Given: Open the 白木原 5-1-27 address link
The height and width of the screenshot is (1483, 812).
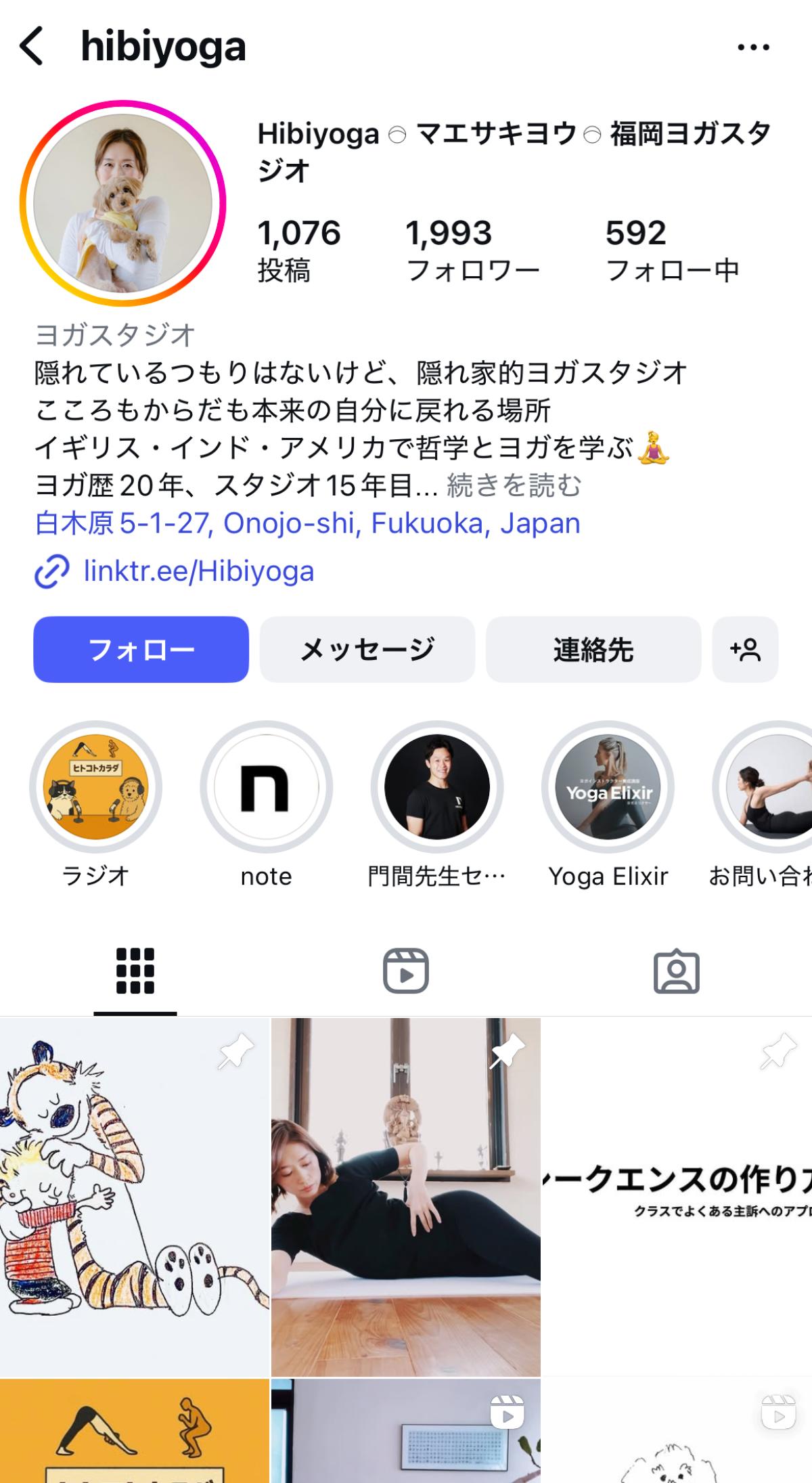Looking at the screenshot, I should click(x=308, y=523).
